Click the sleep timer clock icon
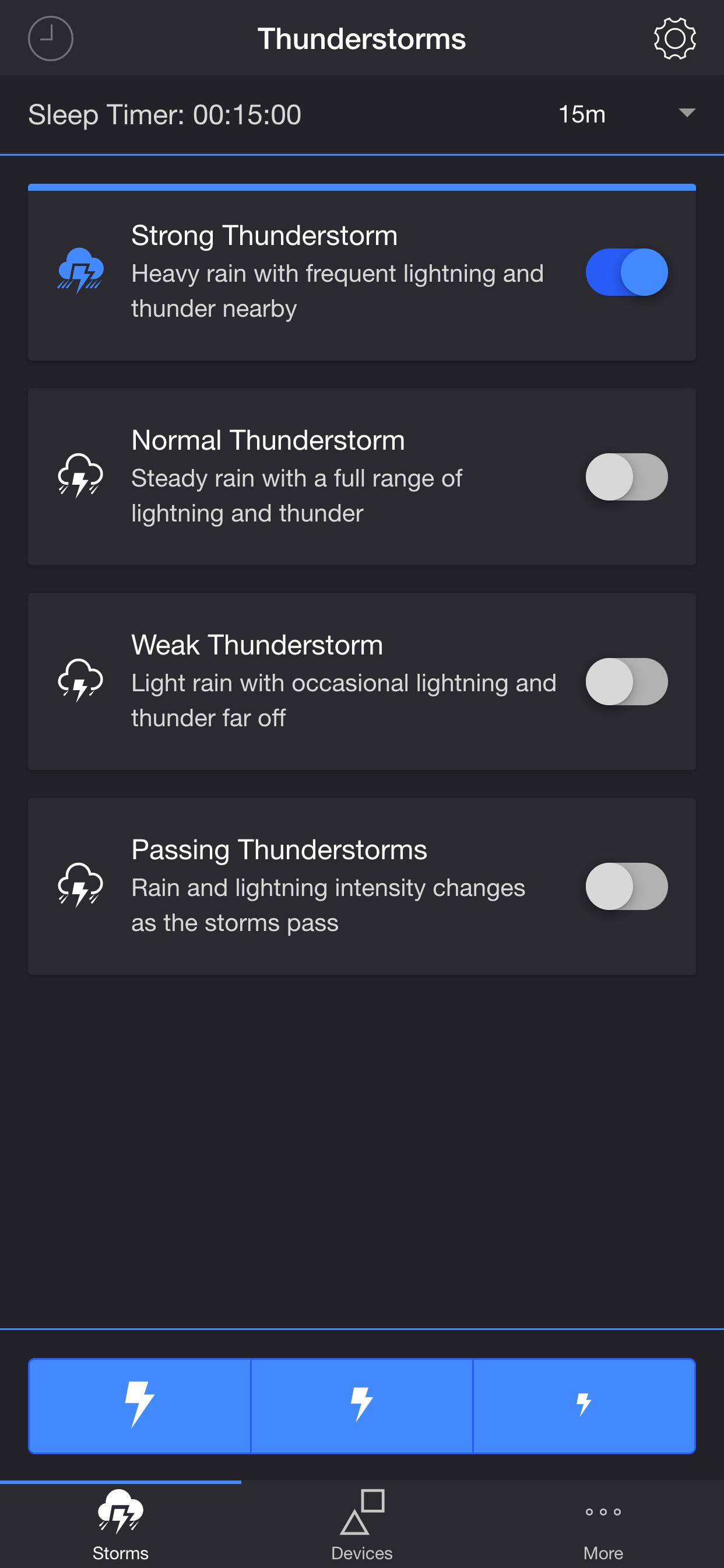 click(x=51, y=38)
